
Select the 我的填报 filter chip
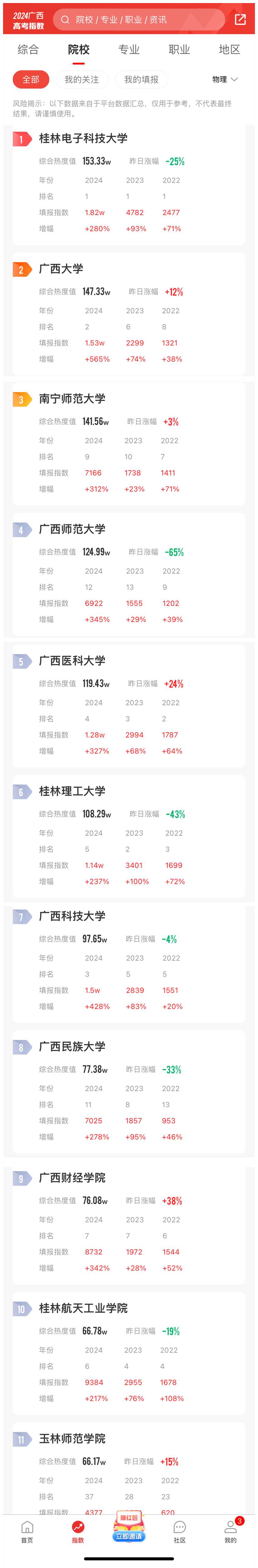141,79
